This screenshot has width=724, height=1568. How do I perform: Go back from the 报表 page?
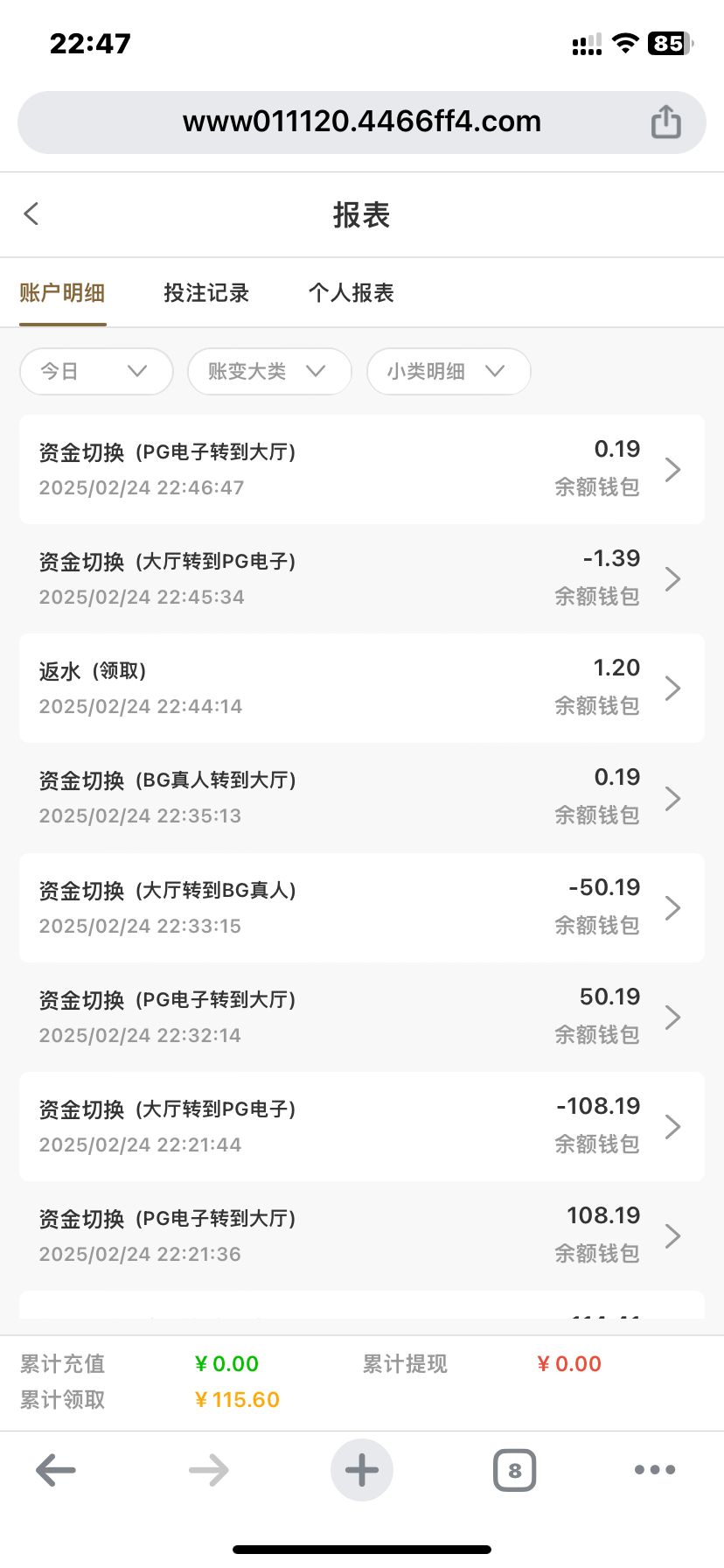coord(32,214)
